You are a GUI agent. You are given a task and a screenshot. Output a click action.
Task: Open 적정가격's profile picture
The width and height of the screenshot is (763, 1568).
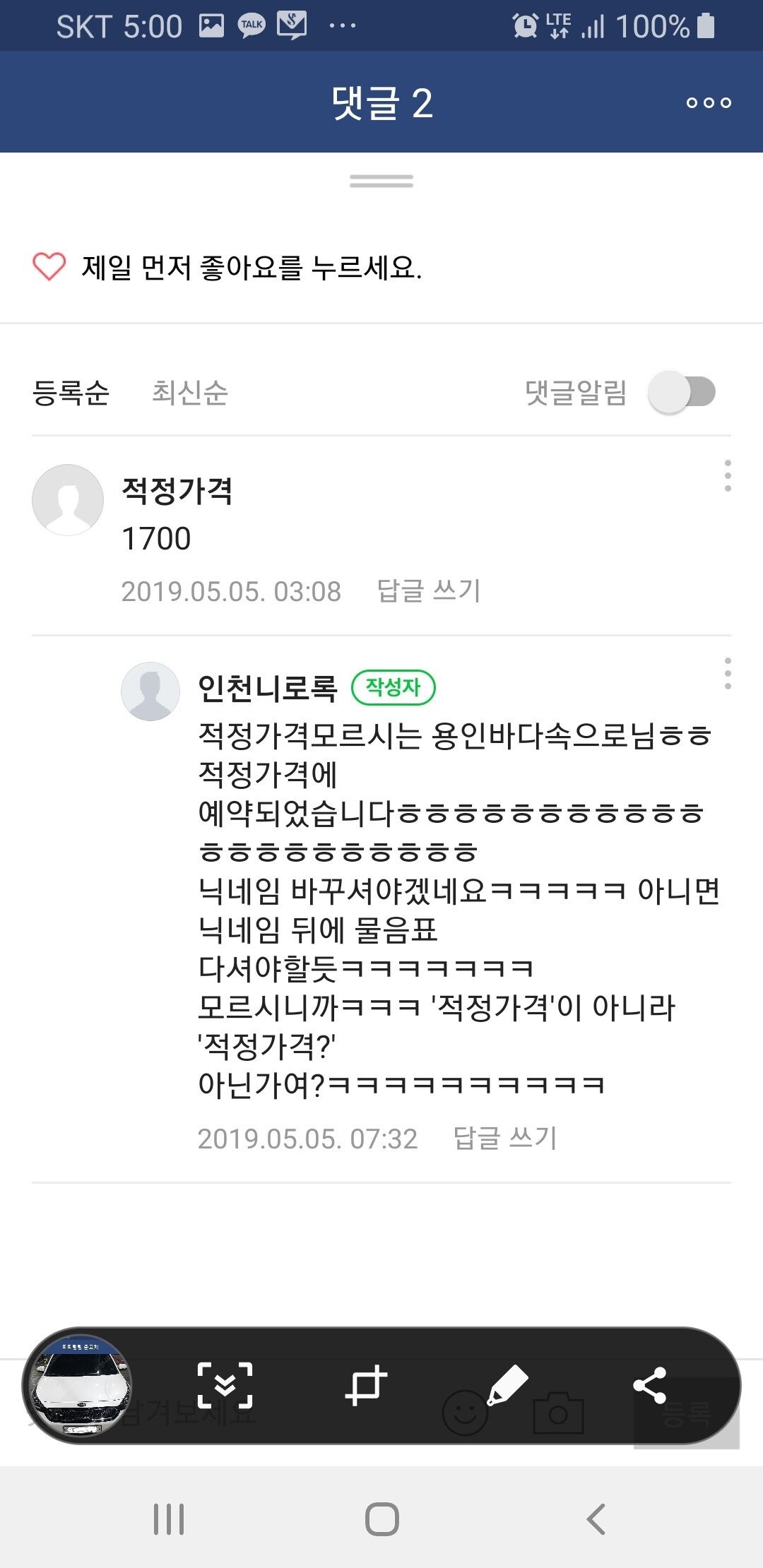click(68, 499)
